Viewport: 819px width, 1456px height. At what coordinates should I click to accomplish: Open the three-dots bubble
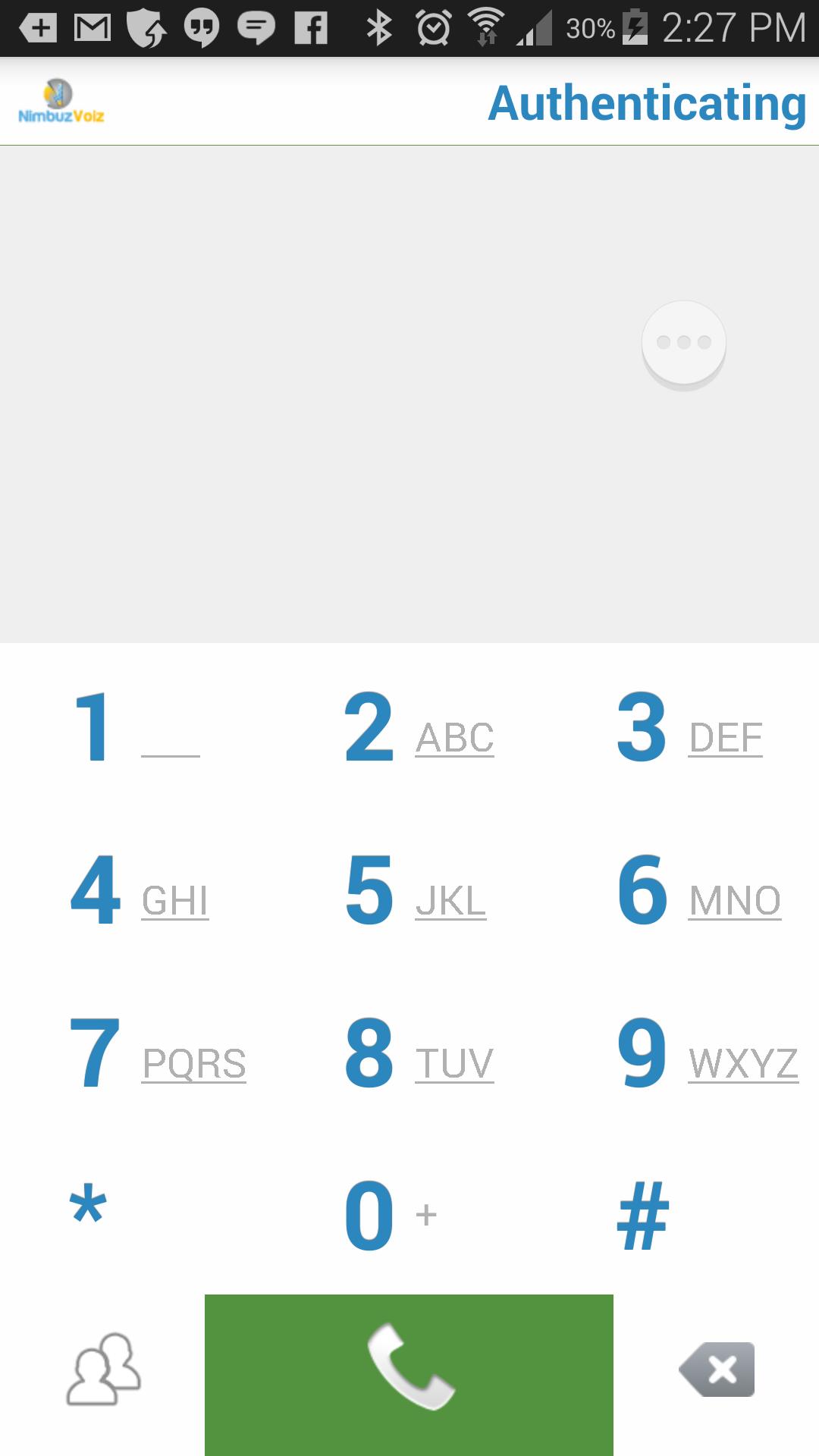[x=684, y=343]
